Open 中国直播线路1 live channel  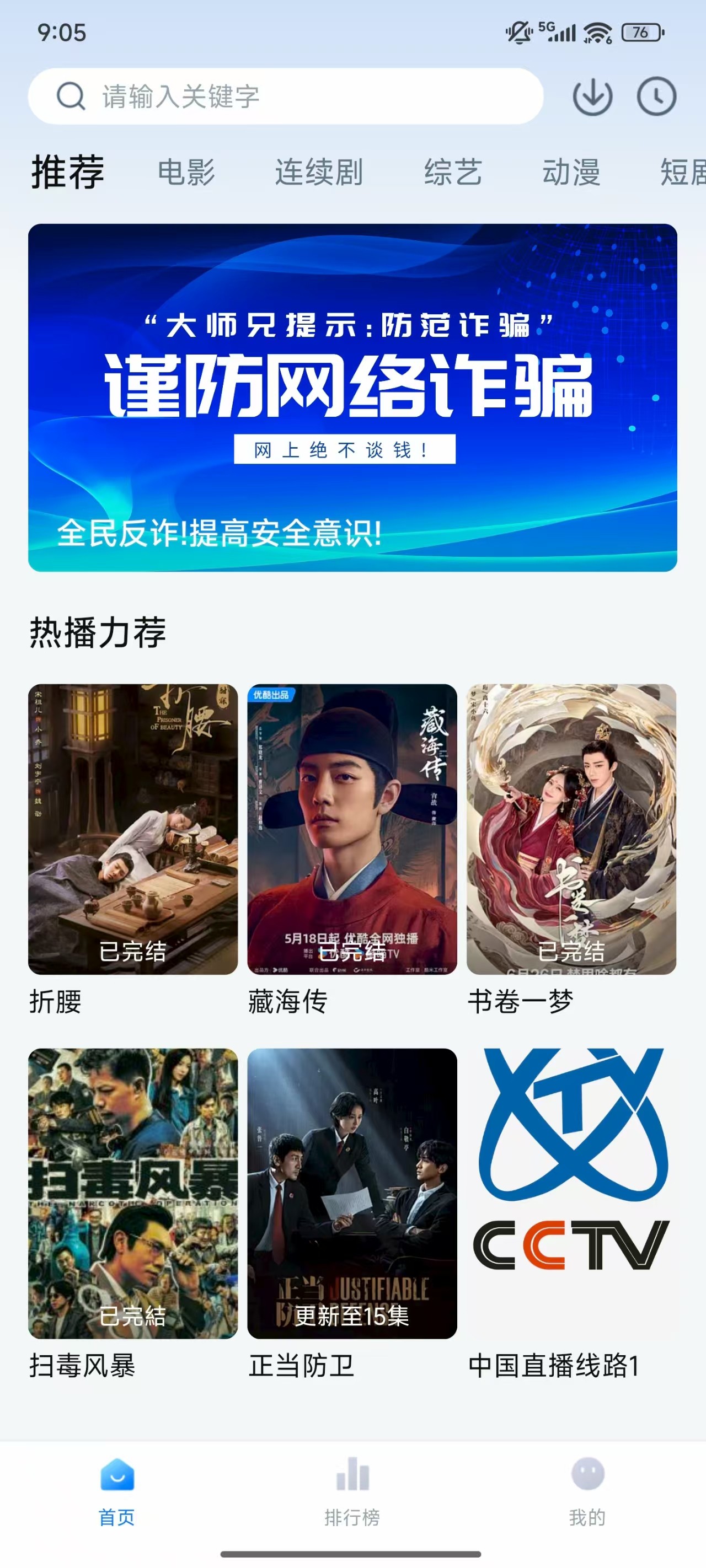coord(571,1193)
